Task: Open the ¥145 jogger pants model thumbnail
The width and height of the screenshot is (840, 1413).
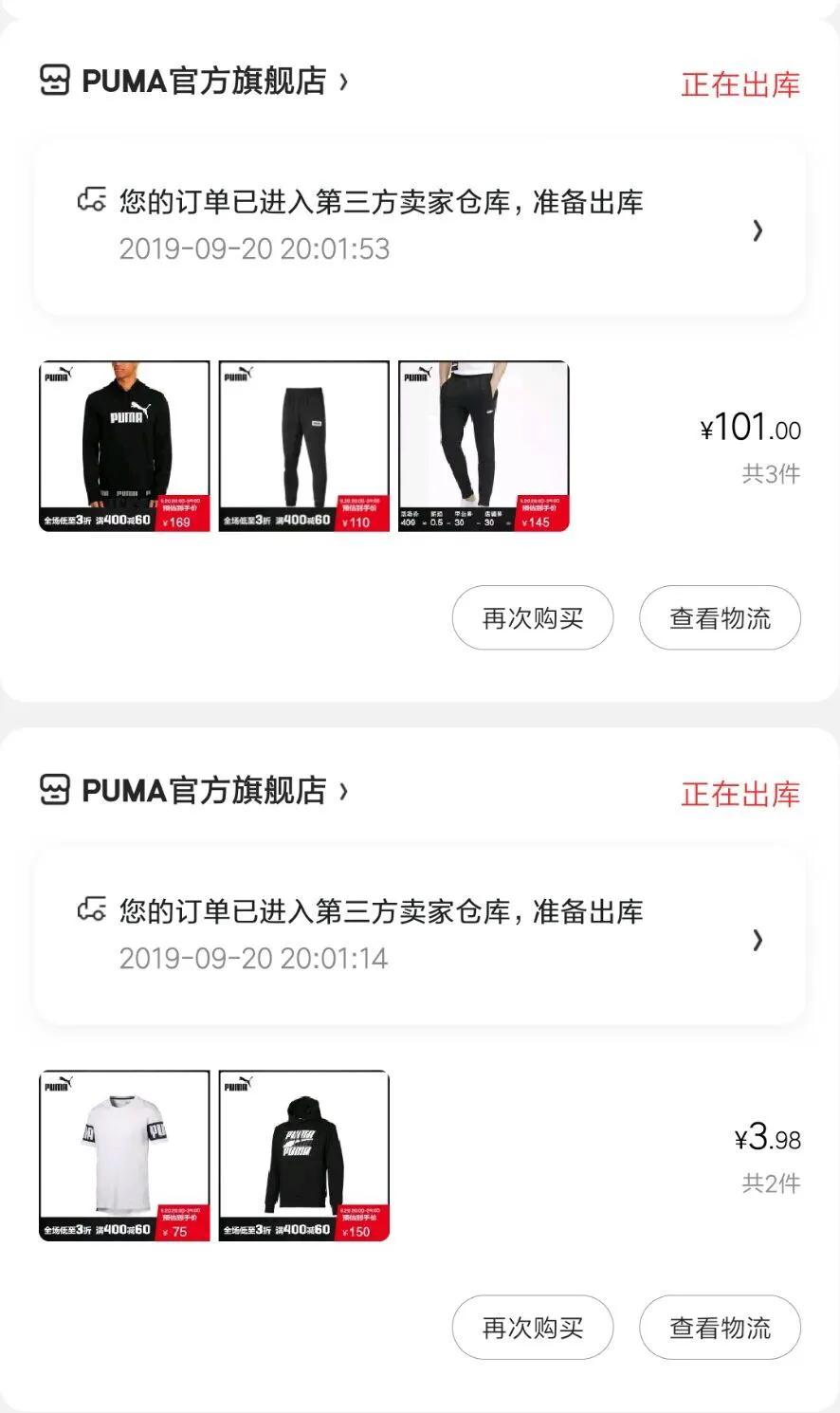Action: point(484,446)
